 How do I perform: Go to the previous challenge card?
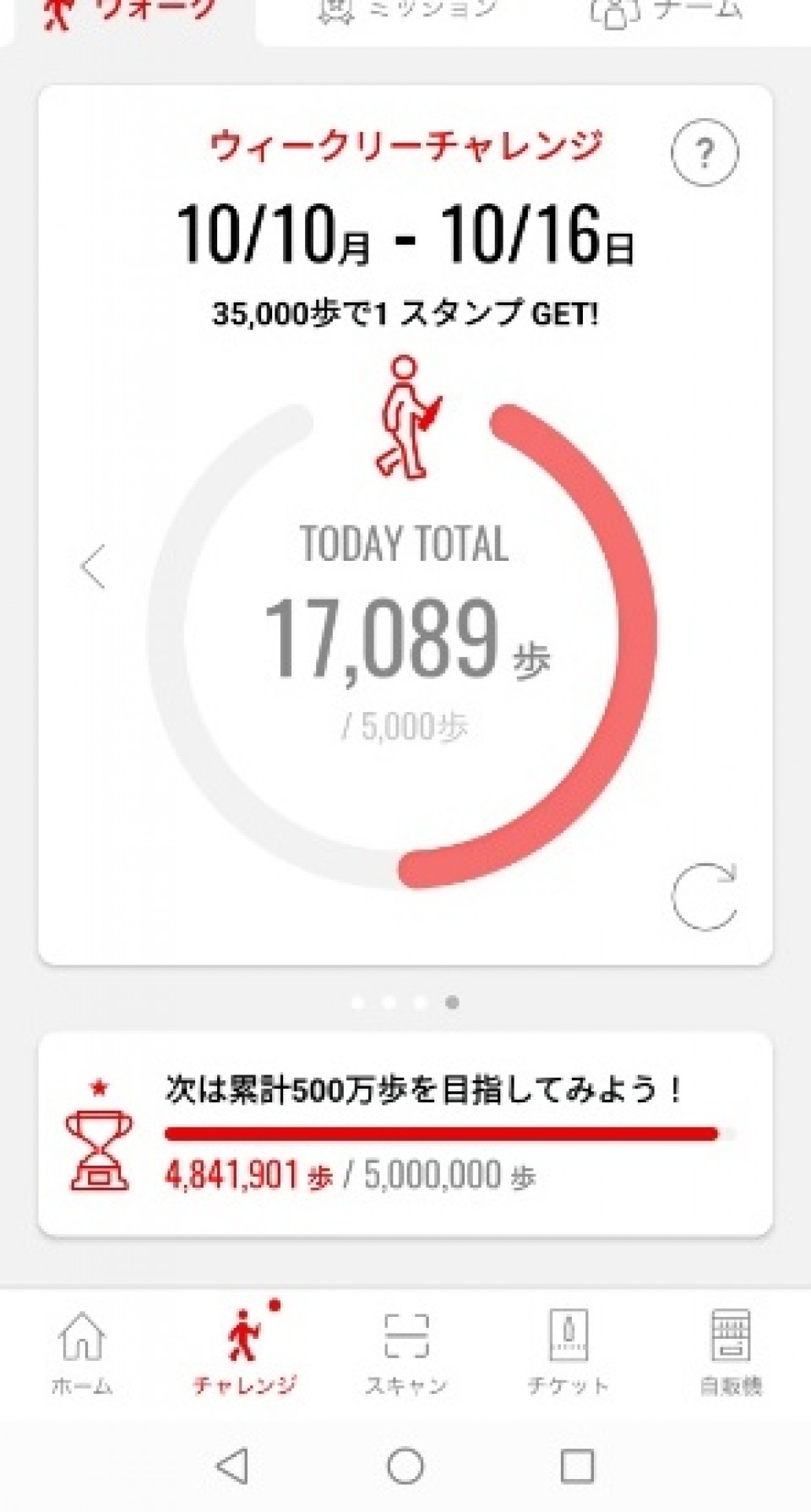click(93, 567)
